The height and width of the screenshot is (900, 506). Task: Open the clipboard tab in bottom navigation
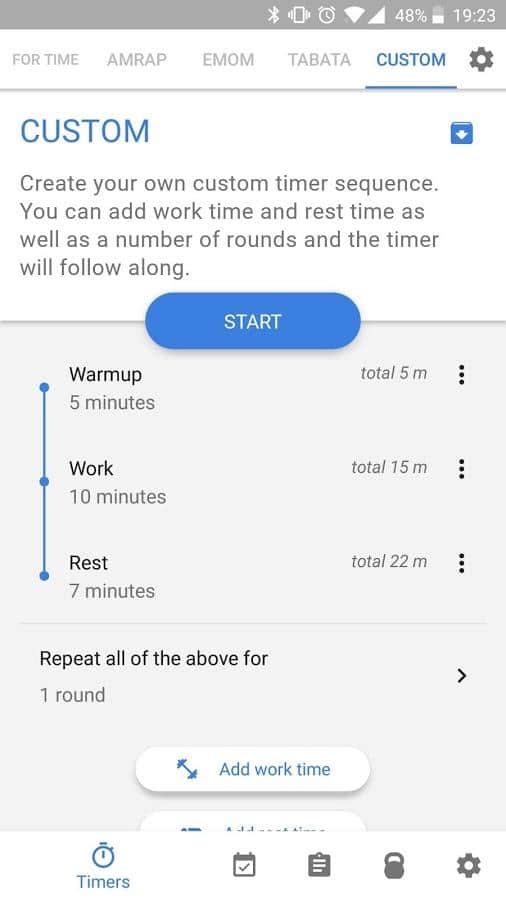(319, 865)
